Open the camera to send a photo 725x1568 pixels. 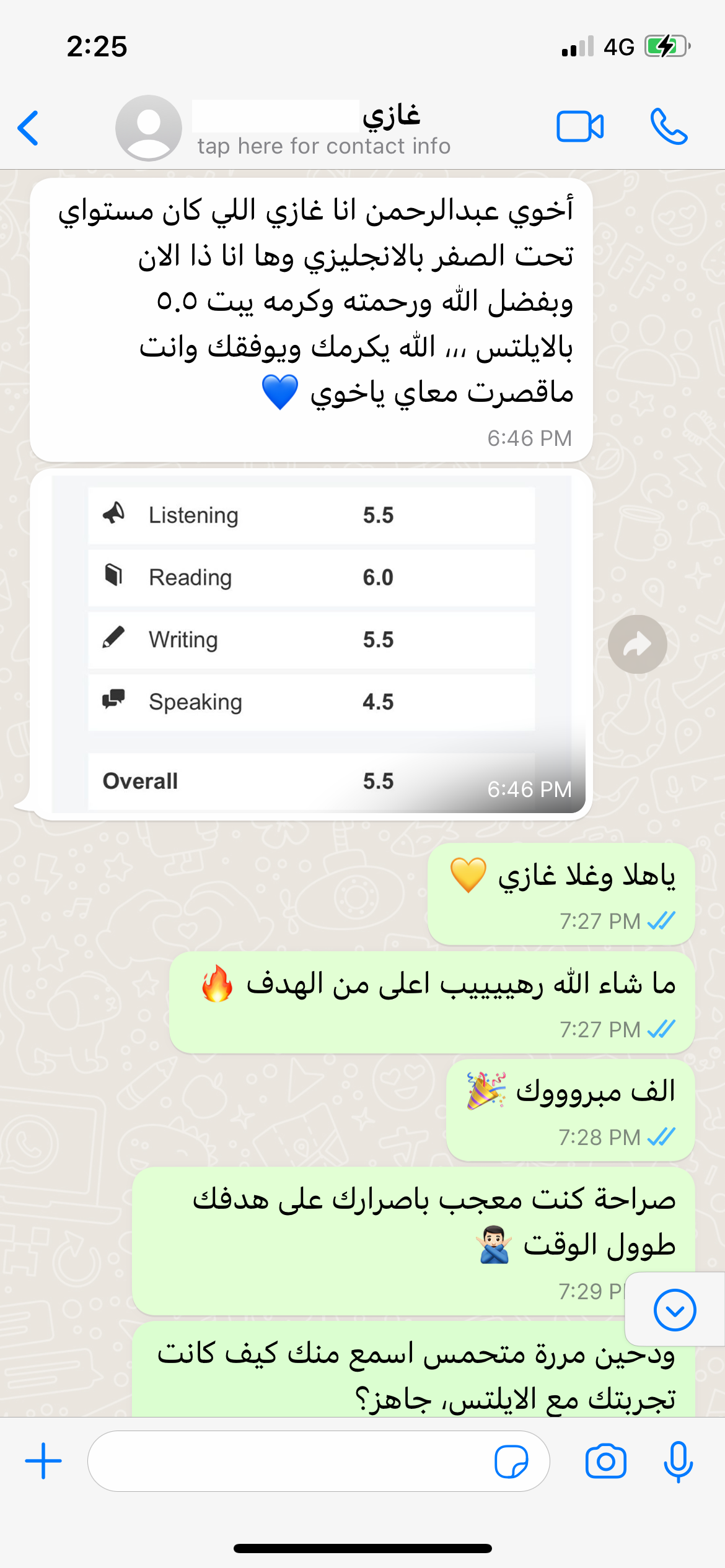pos(605,1461)
